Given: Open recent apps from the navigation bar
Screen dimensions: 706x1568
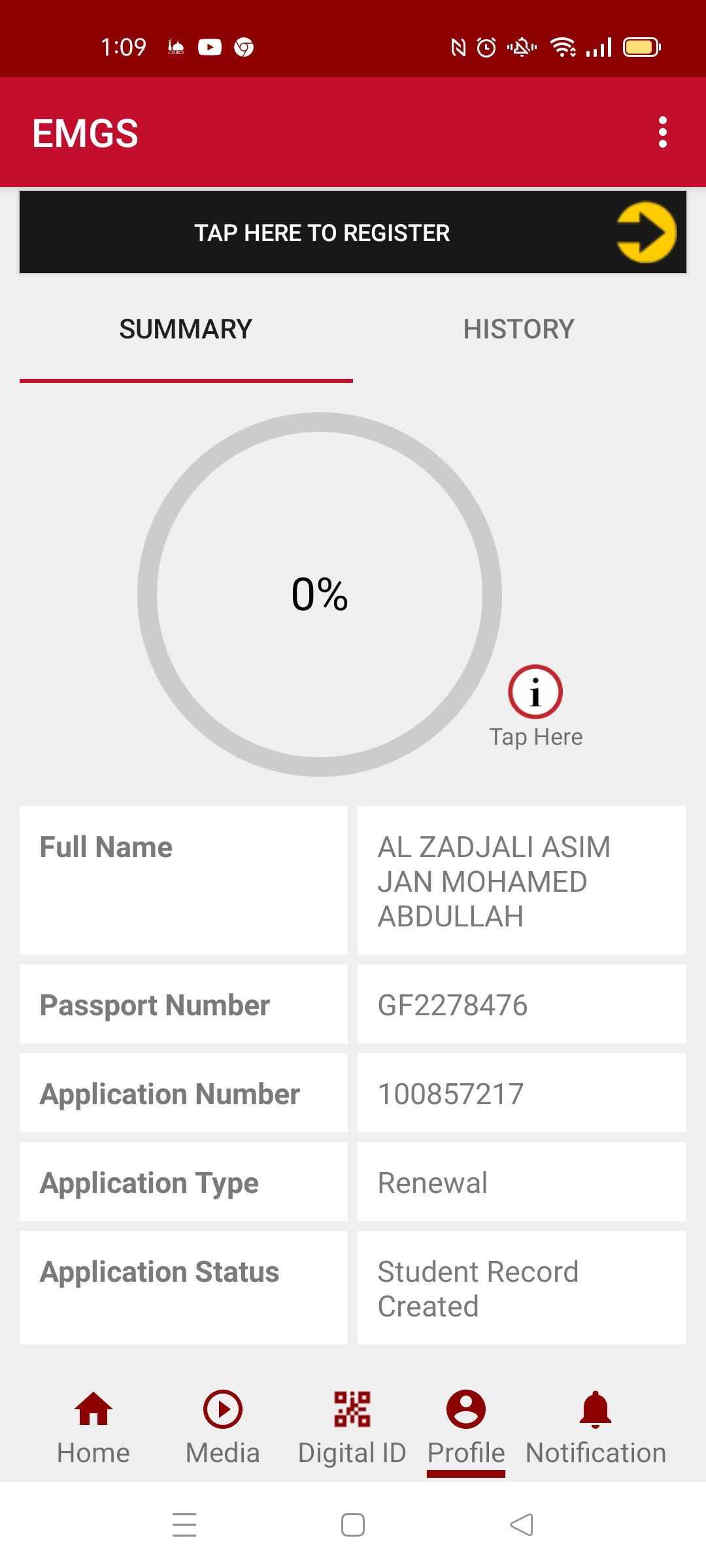Looking at the screenshot, I should (184, 1526).
